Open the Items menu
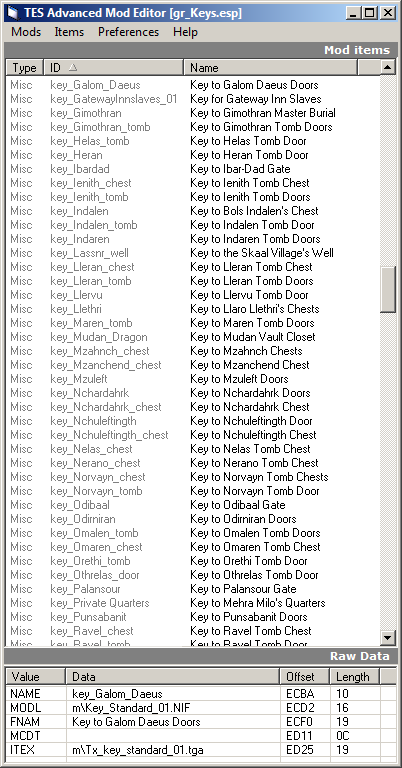 [69, 32]
